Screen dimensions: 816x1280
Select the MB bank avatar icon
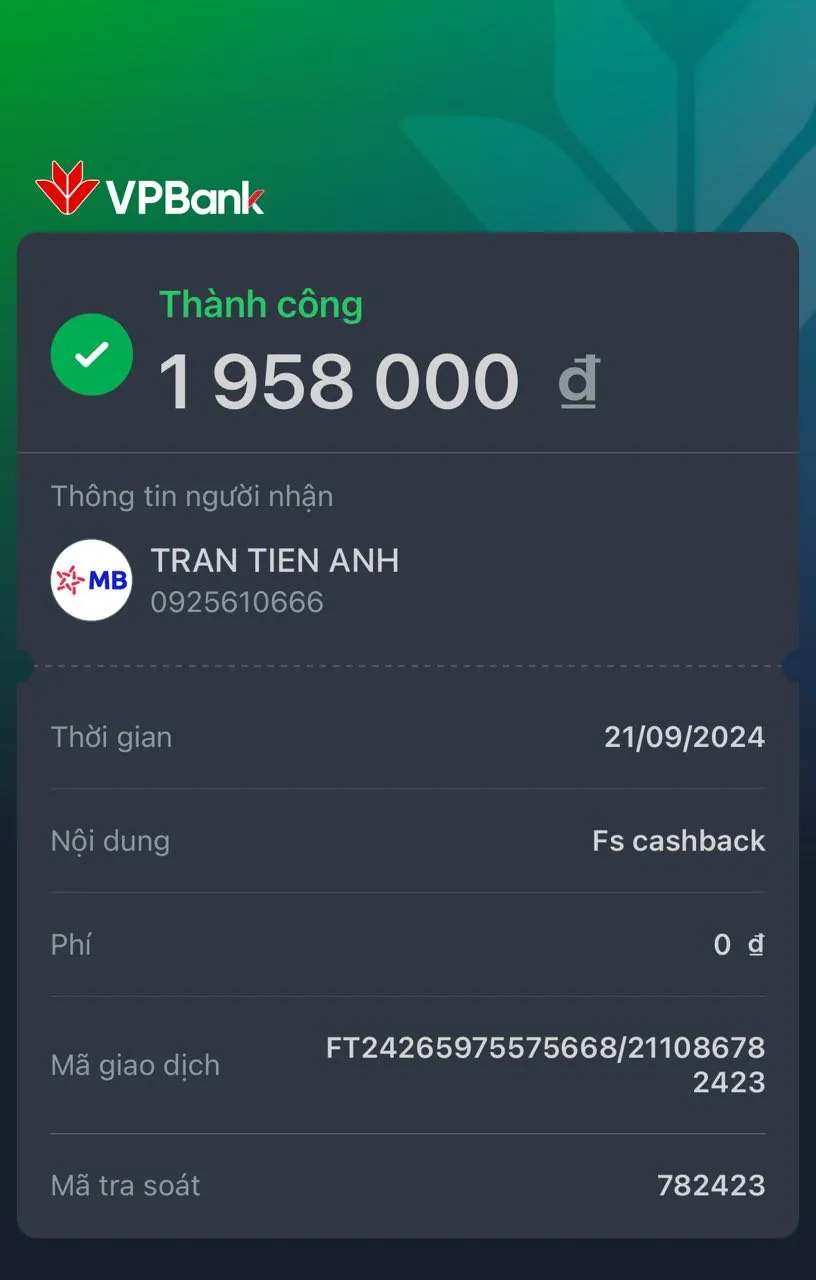[91, 580]
